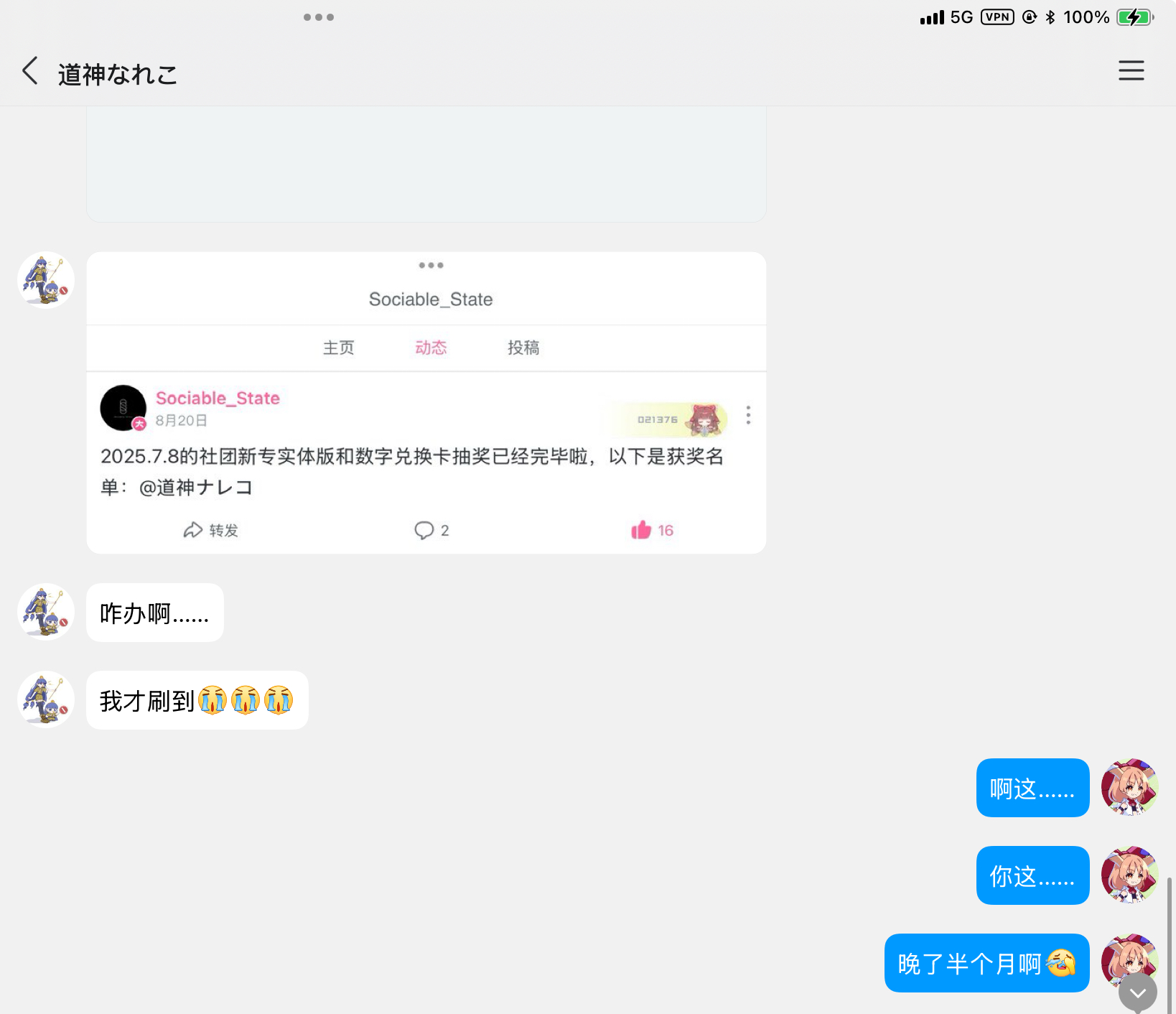Image resolution: width=1176 pixels, height=1014 pixels.
Task: Jump to latest messages with down arrow
Action: pos(1137,992)
